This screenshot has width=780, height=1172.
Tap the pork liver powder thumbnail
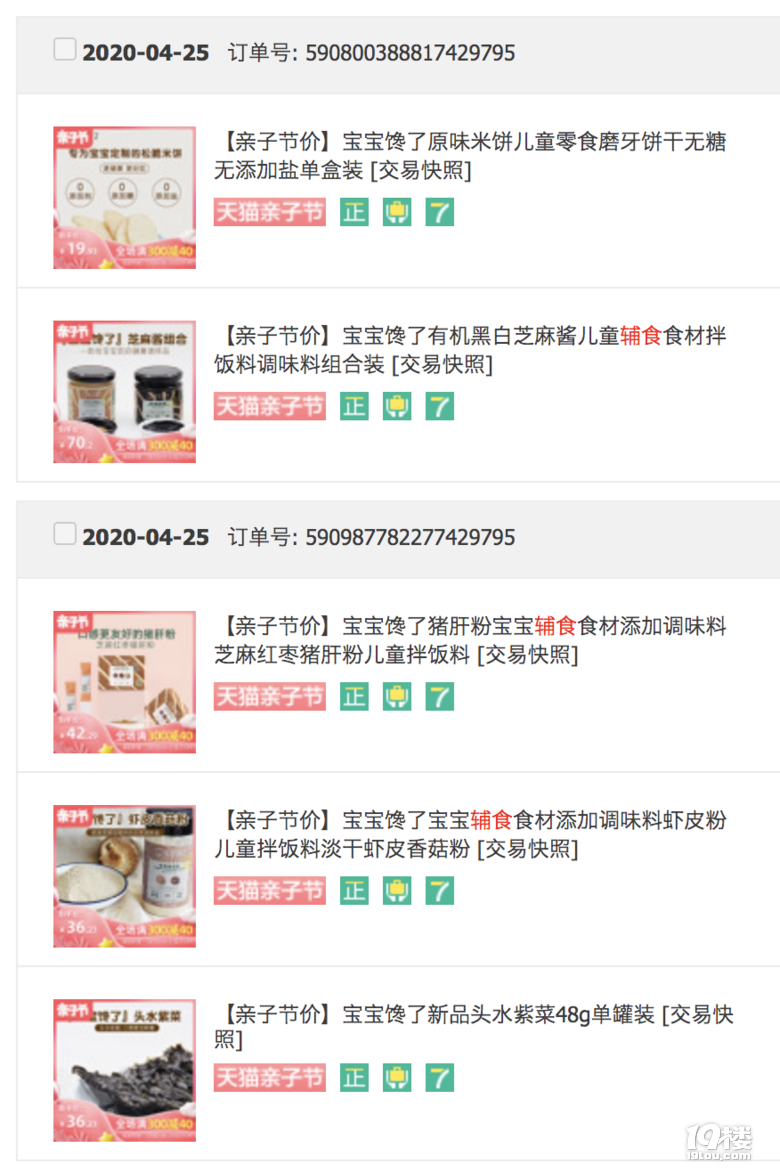124,682
